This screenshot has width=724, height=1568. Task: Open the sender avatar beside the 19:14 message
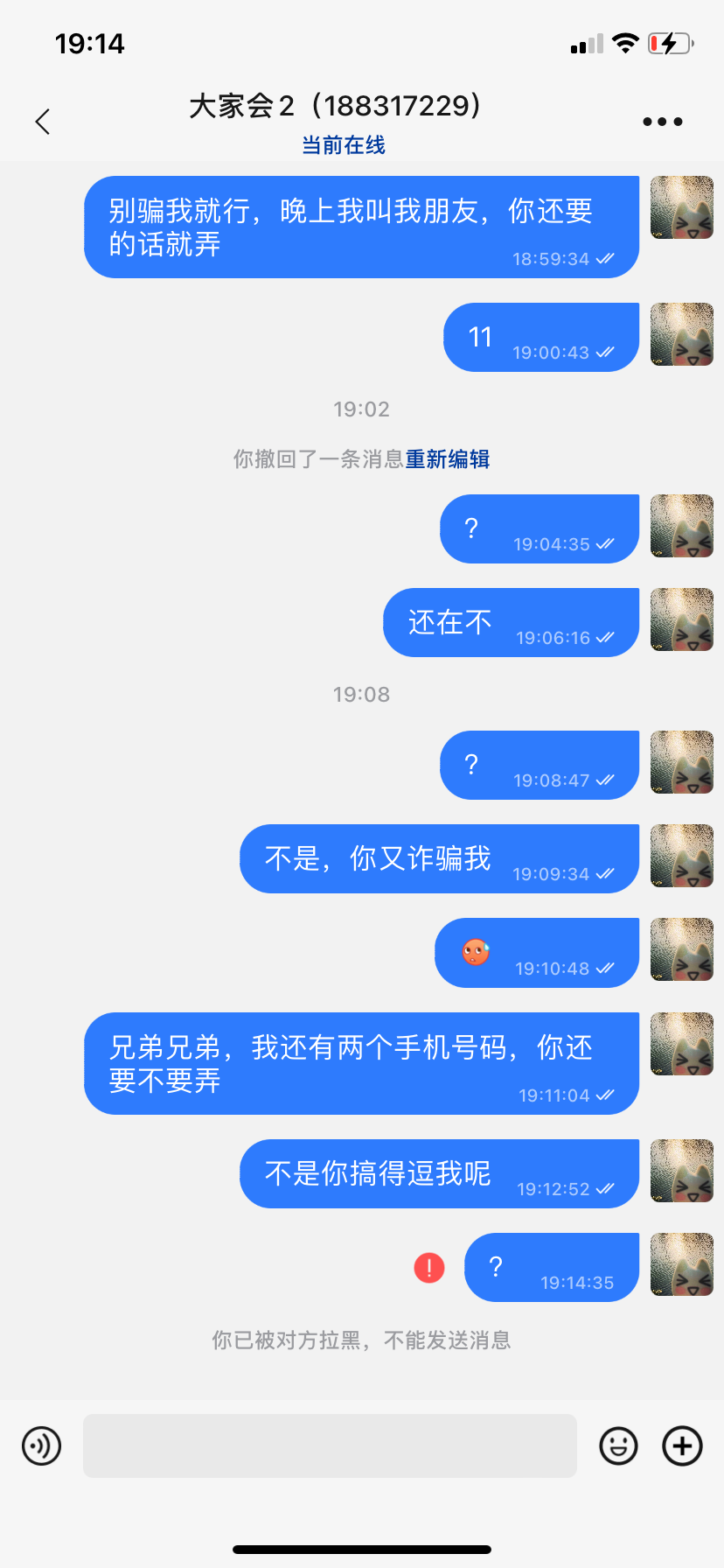681,1263
